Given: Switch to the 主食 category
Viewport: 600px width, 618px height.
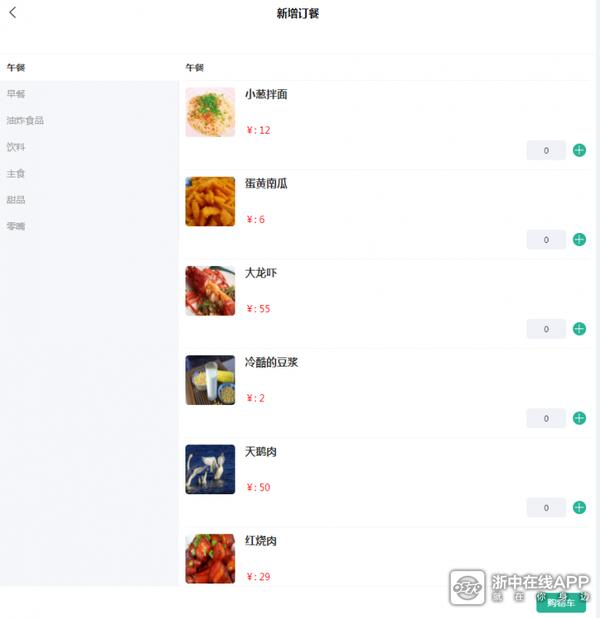Looking at the screenshot, I should (16, 173).
